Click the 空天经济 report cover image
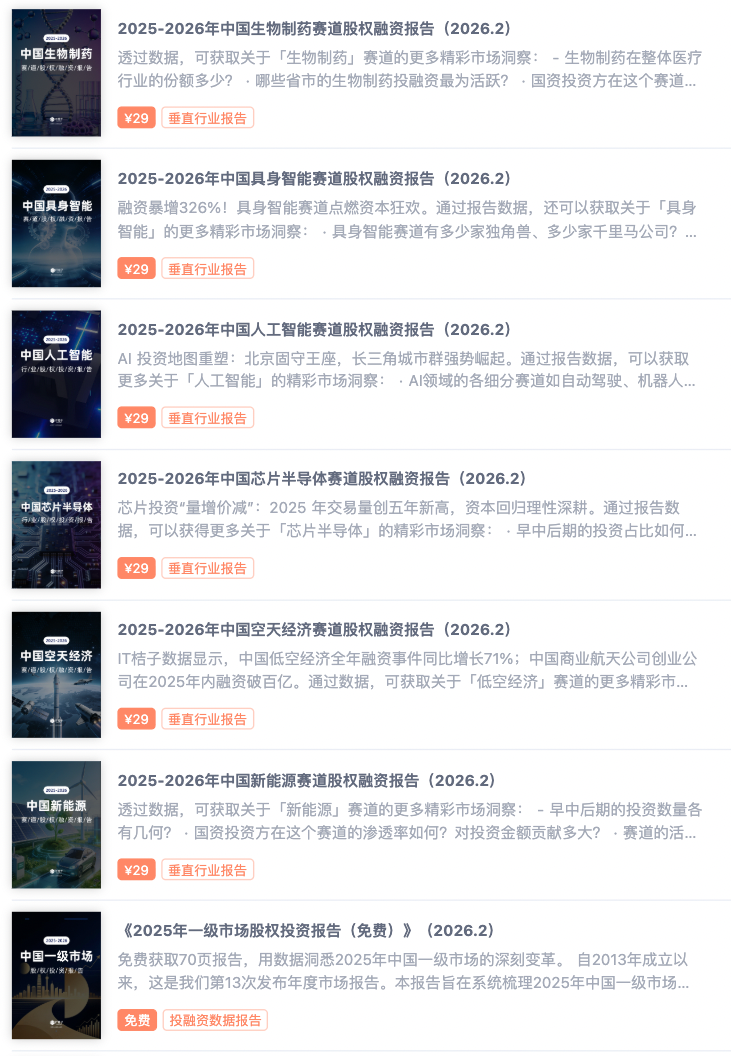This screenshot has height=1056, width=731. pyautogui.click(x=56, y=675)
